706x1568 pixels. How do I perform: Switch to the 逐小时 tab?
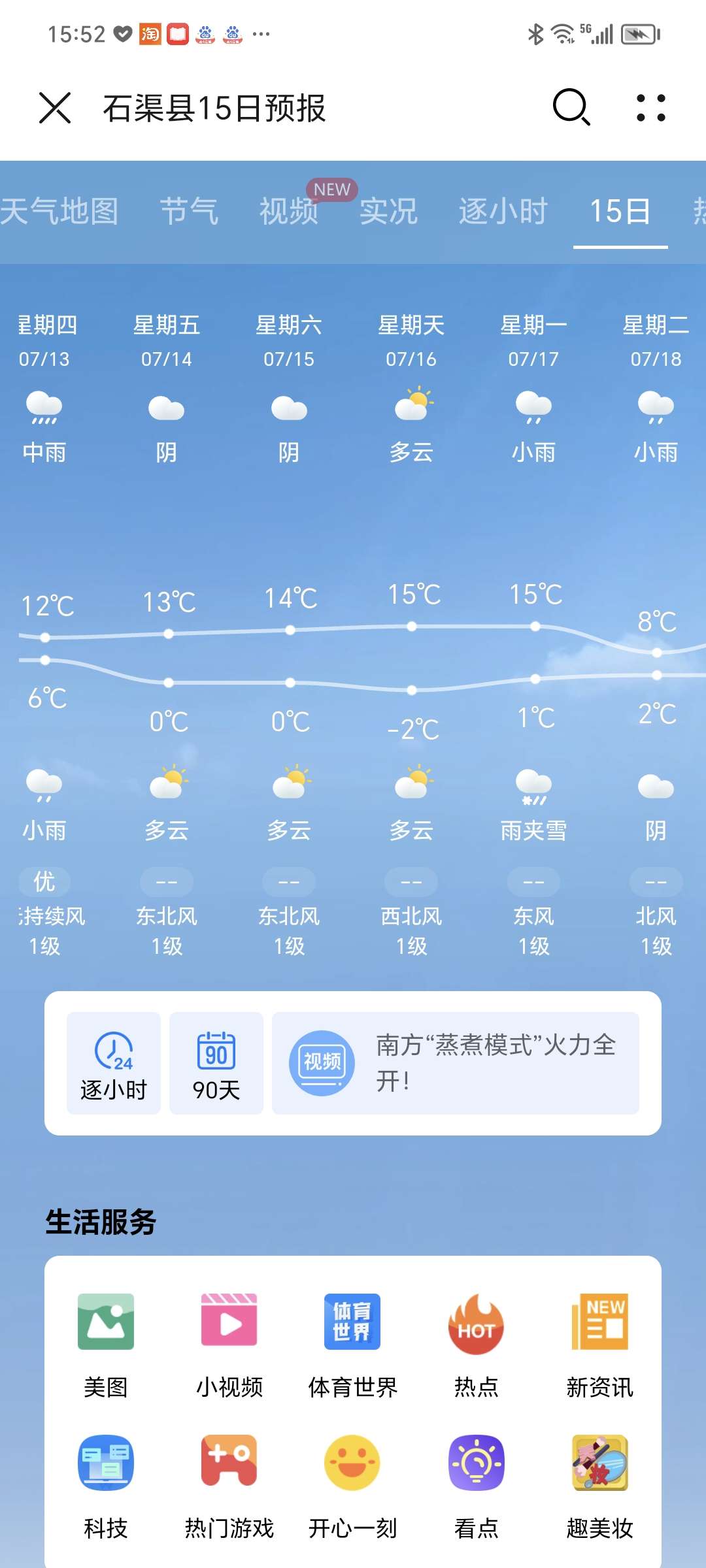(x=503, y=212)
